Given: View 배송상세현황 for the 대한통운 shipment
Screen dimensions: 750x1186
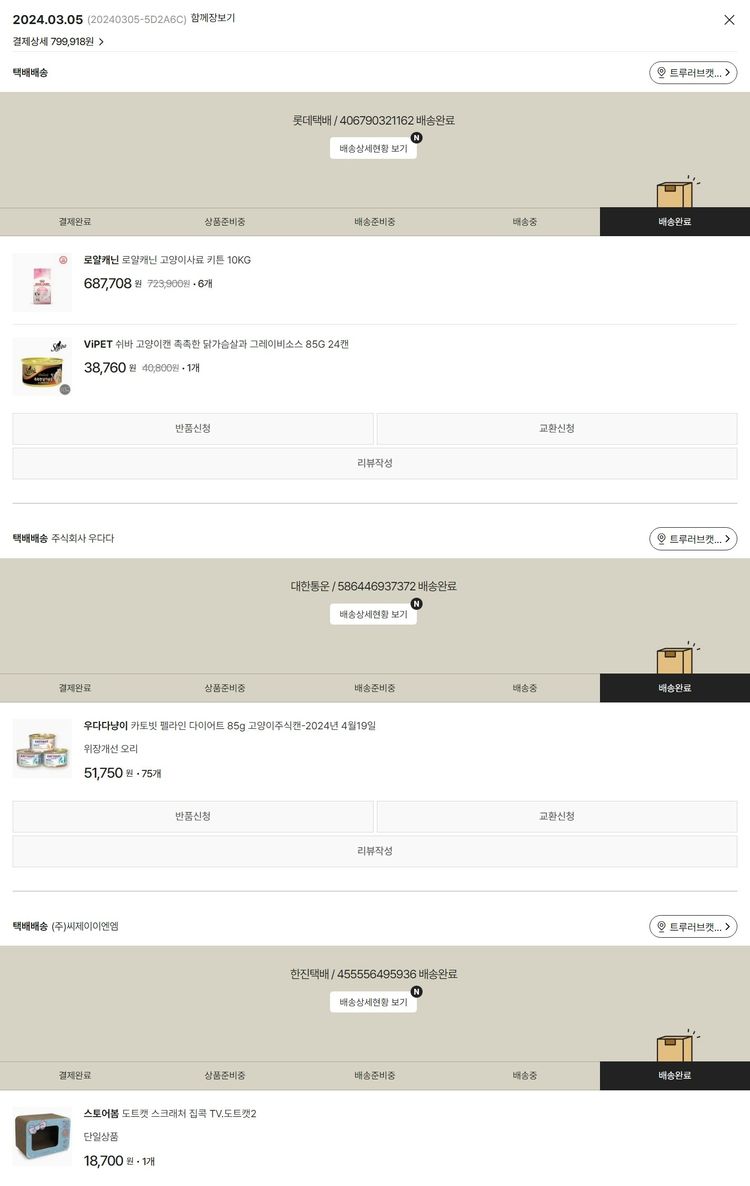Looking at the screenshot, I should point(373,614).
